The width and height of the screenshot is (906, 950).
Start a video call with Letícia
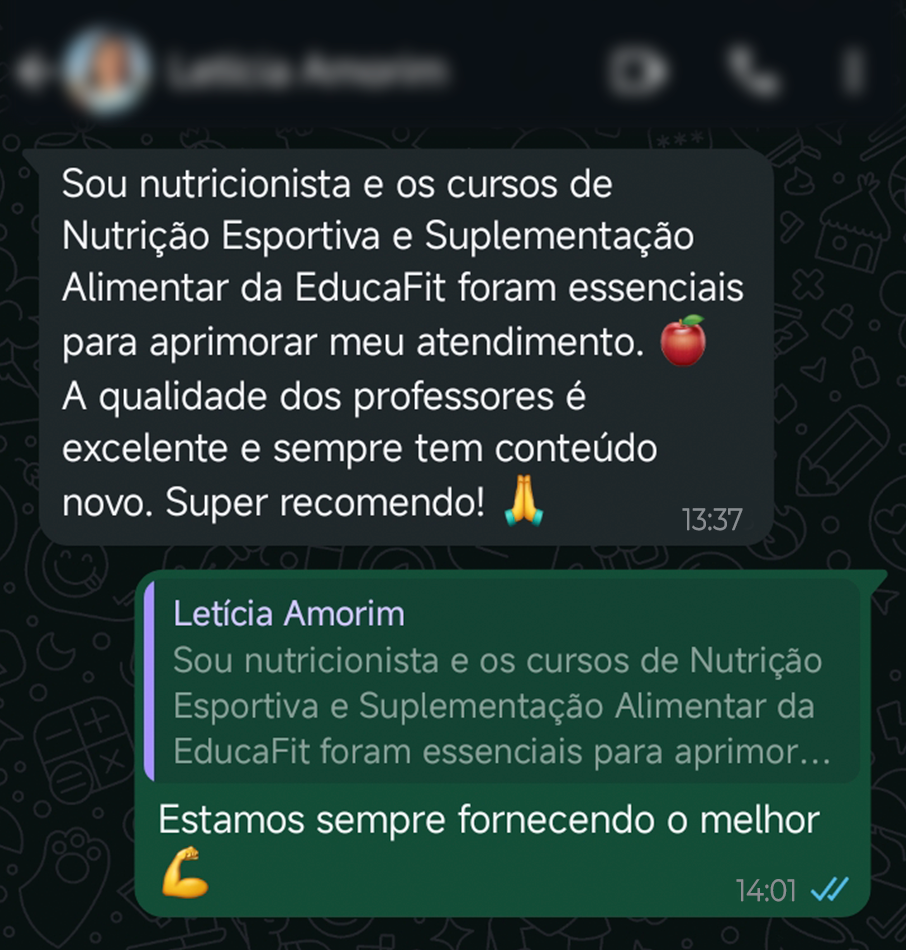point(638,71)
